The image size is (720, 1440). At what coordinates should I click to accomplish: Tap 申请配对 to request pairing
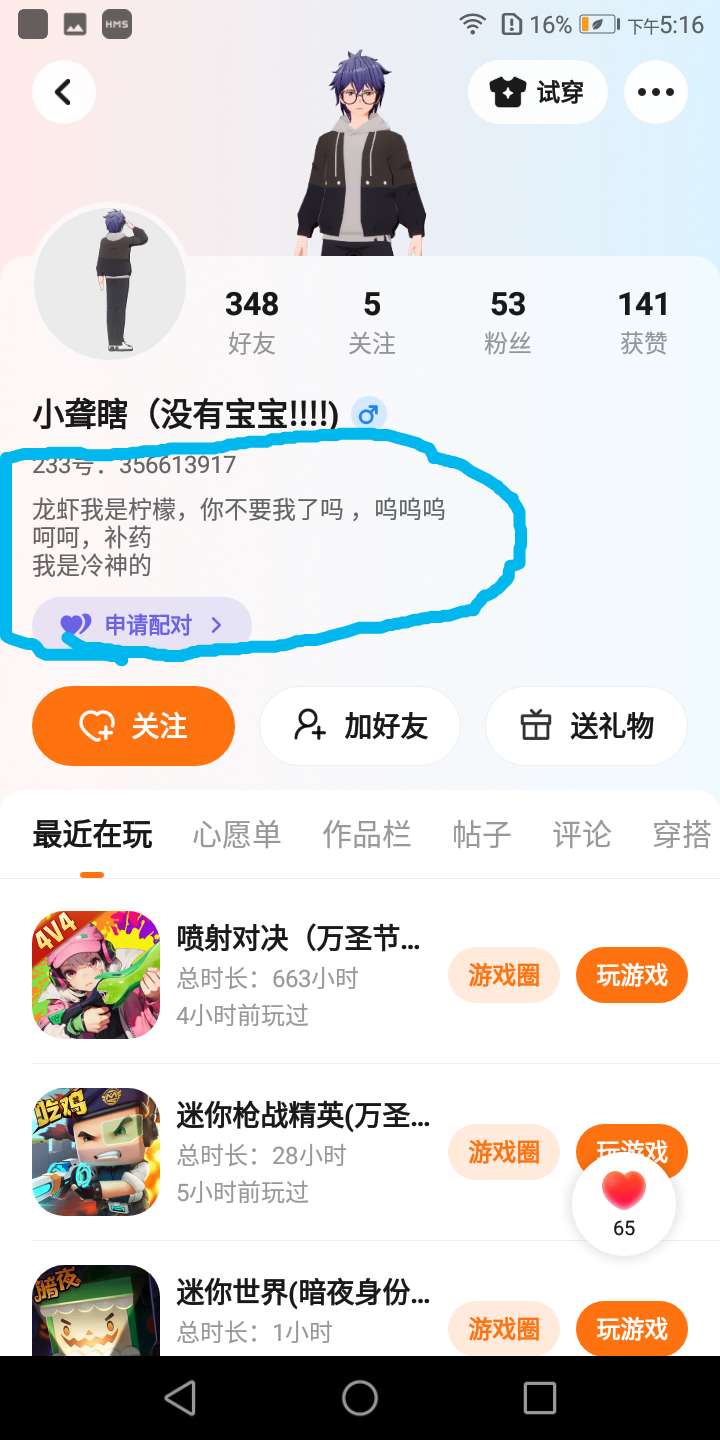coord(142,626)
